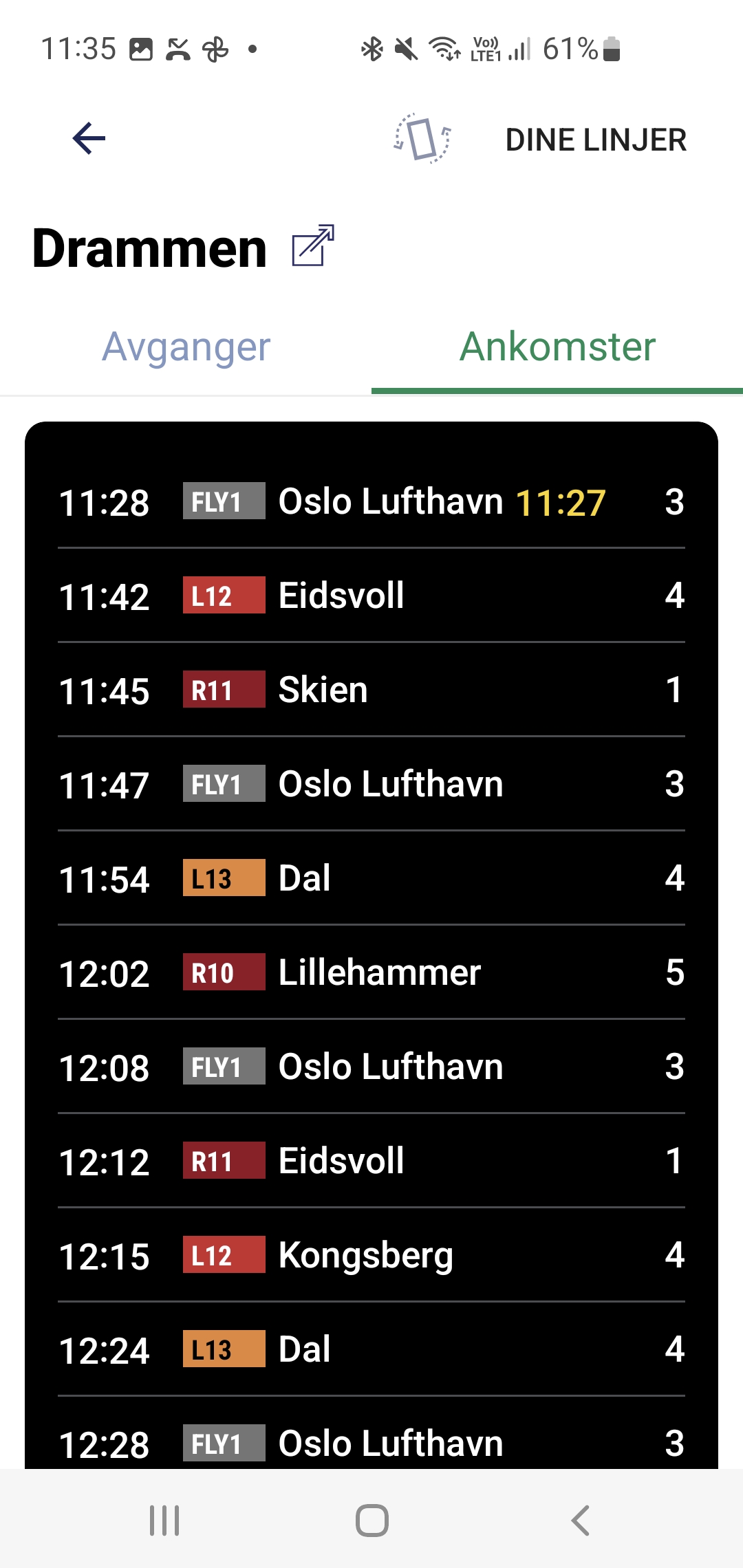Open the external link next to Drammen
Viewport: 743px width, 1568px height.
point(313,246)
